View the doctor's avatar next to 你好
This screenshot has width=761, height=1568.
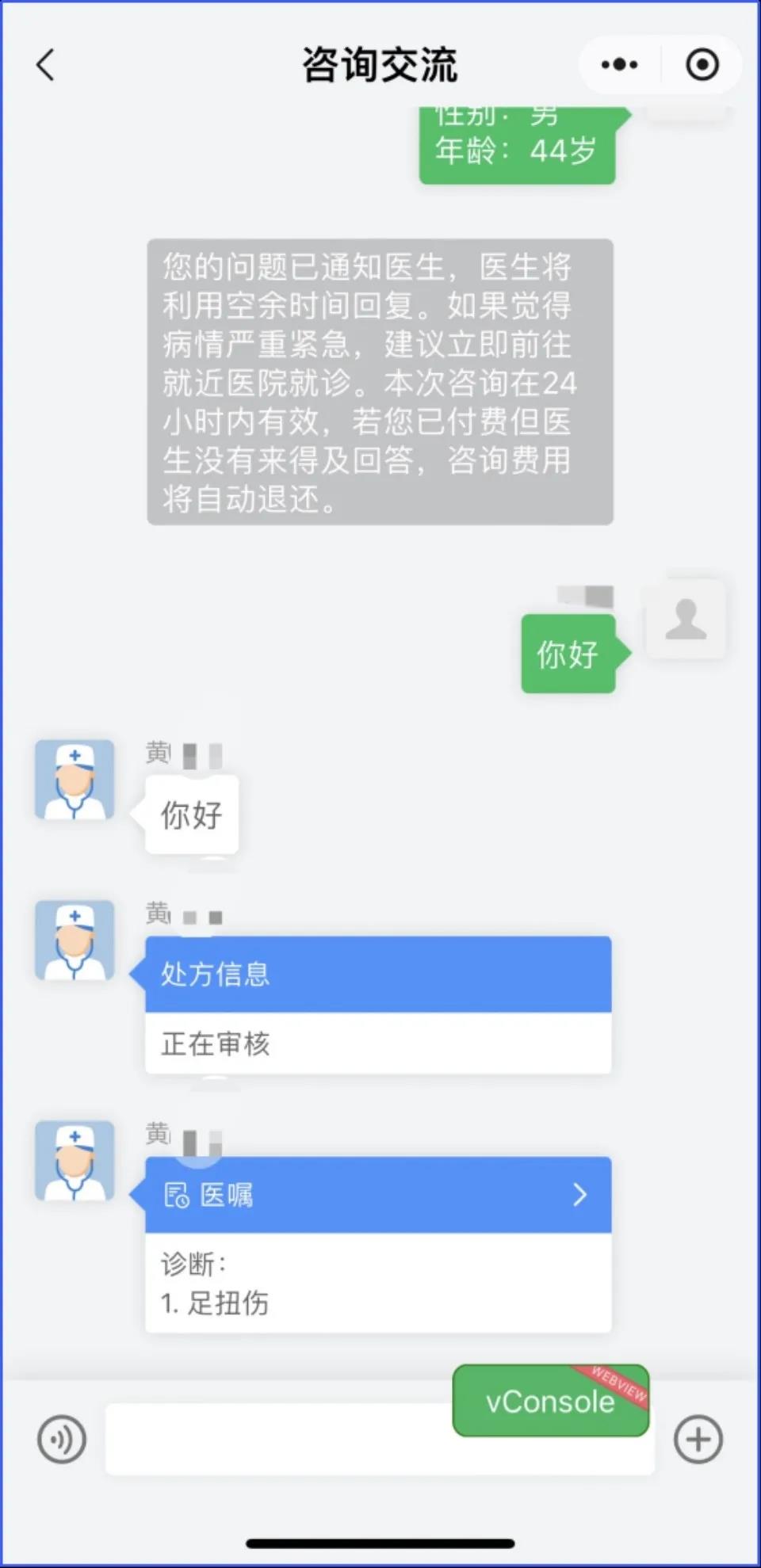[x=75, y=780]
